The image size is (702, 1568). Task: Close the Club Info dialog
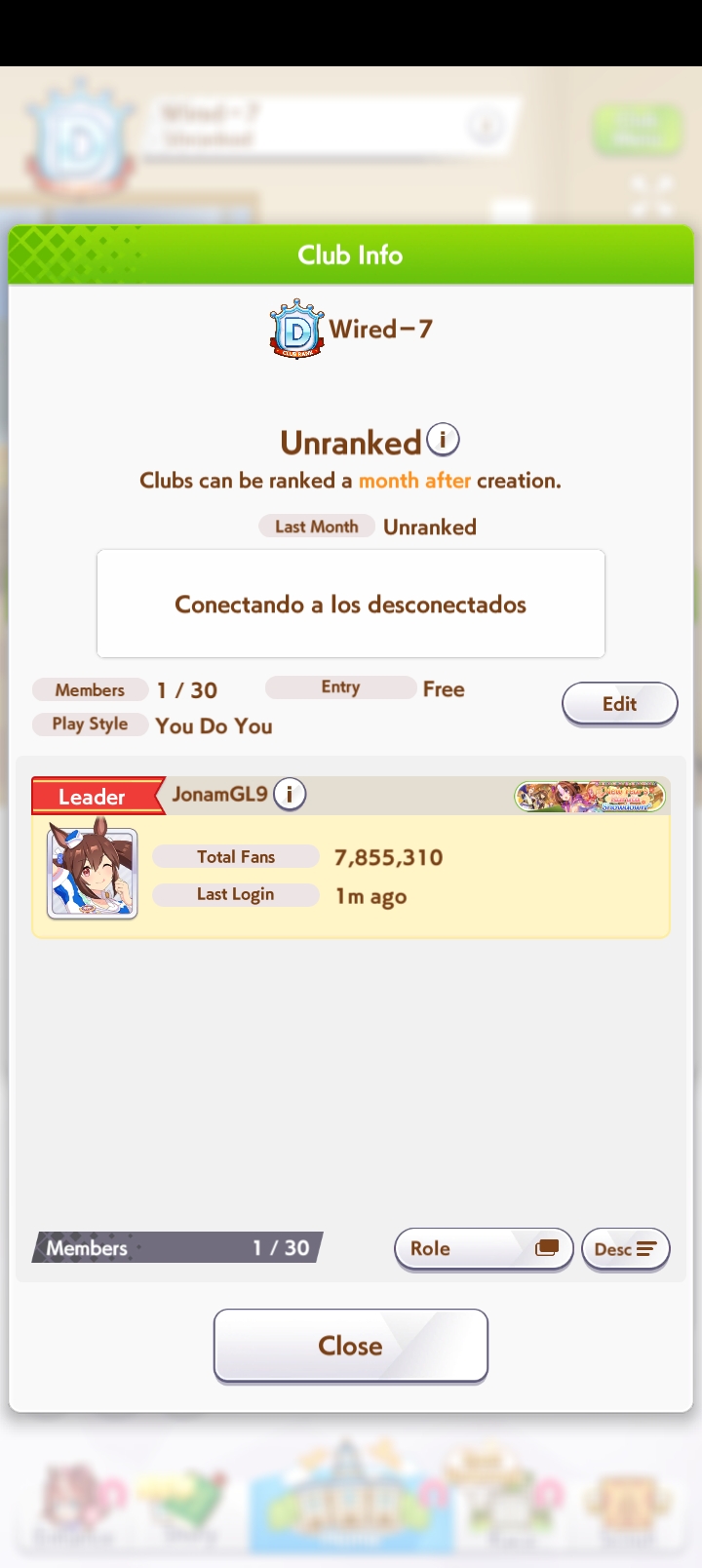351,1346
